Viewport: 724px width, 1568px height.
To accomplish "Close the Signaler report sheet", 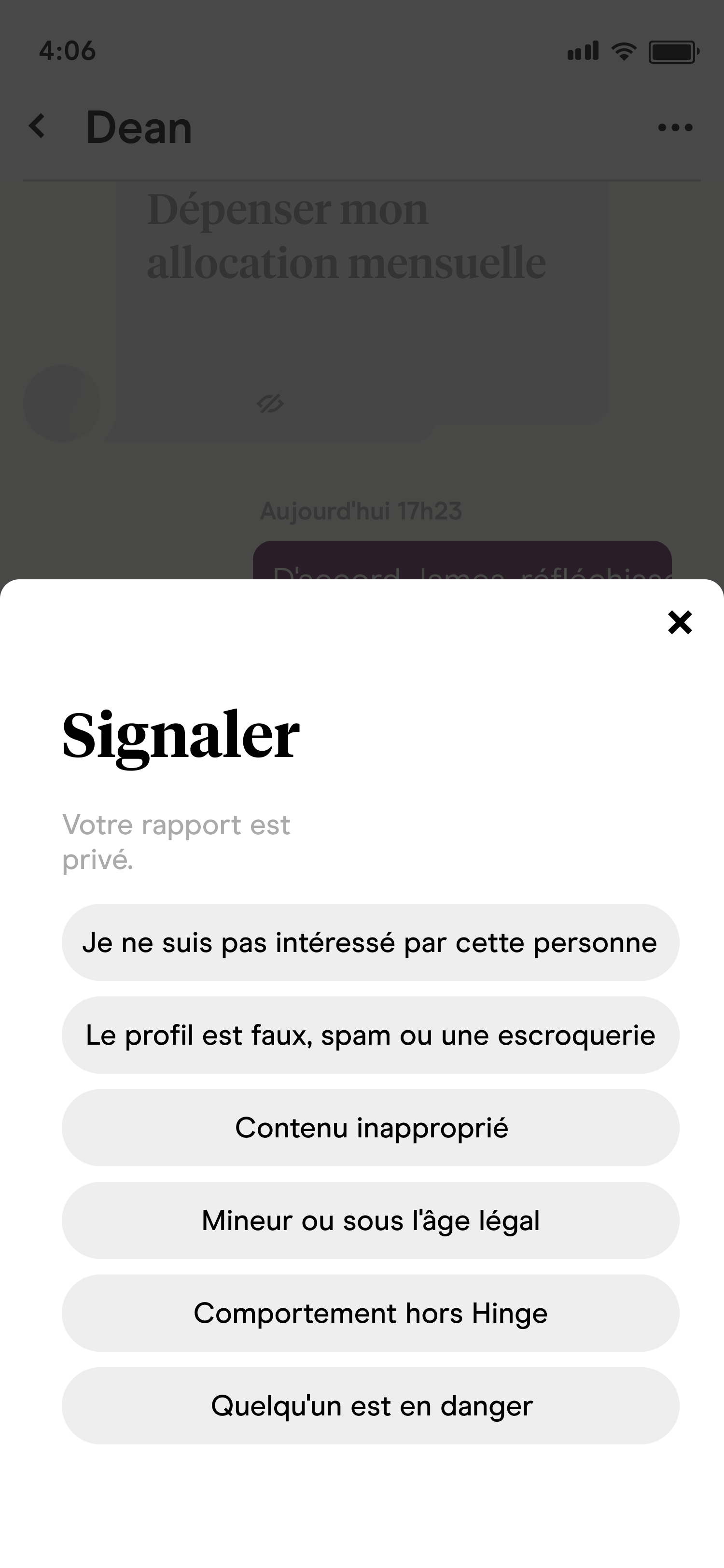I will click(680, 622).
